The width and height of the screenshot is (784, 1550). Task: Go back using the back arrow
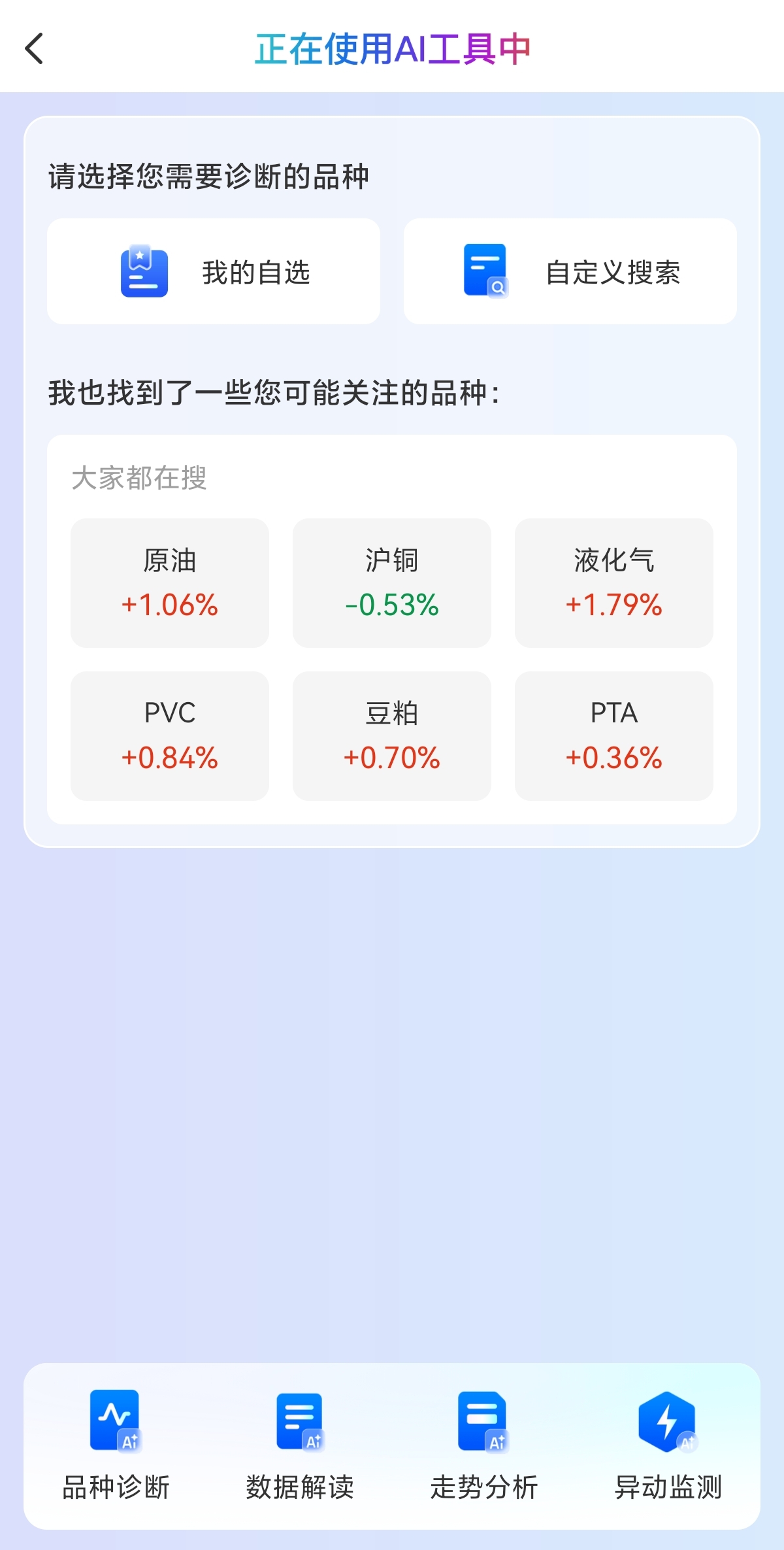coord(35,49)
